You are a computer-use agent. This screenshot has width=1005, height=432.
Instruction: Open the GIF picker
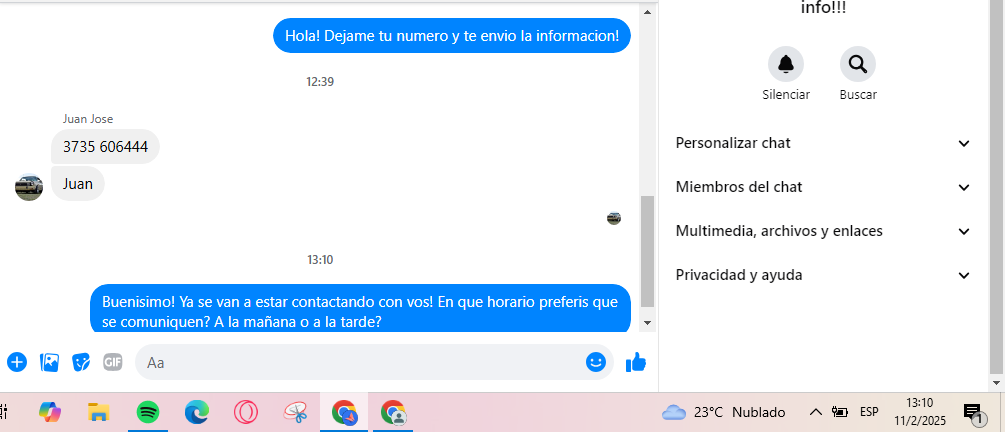click(113, 362)
